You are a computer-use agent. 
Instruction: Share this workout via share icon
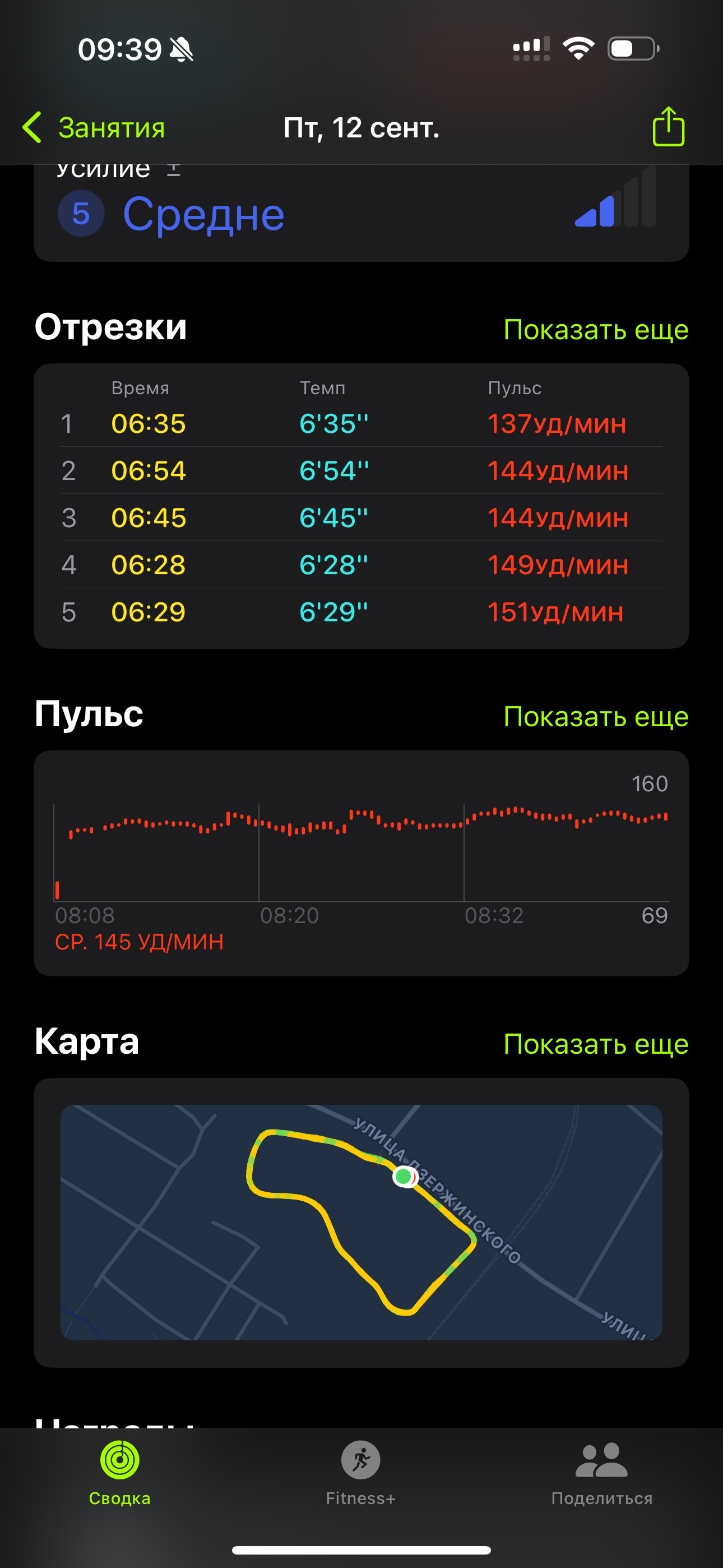668,127
